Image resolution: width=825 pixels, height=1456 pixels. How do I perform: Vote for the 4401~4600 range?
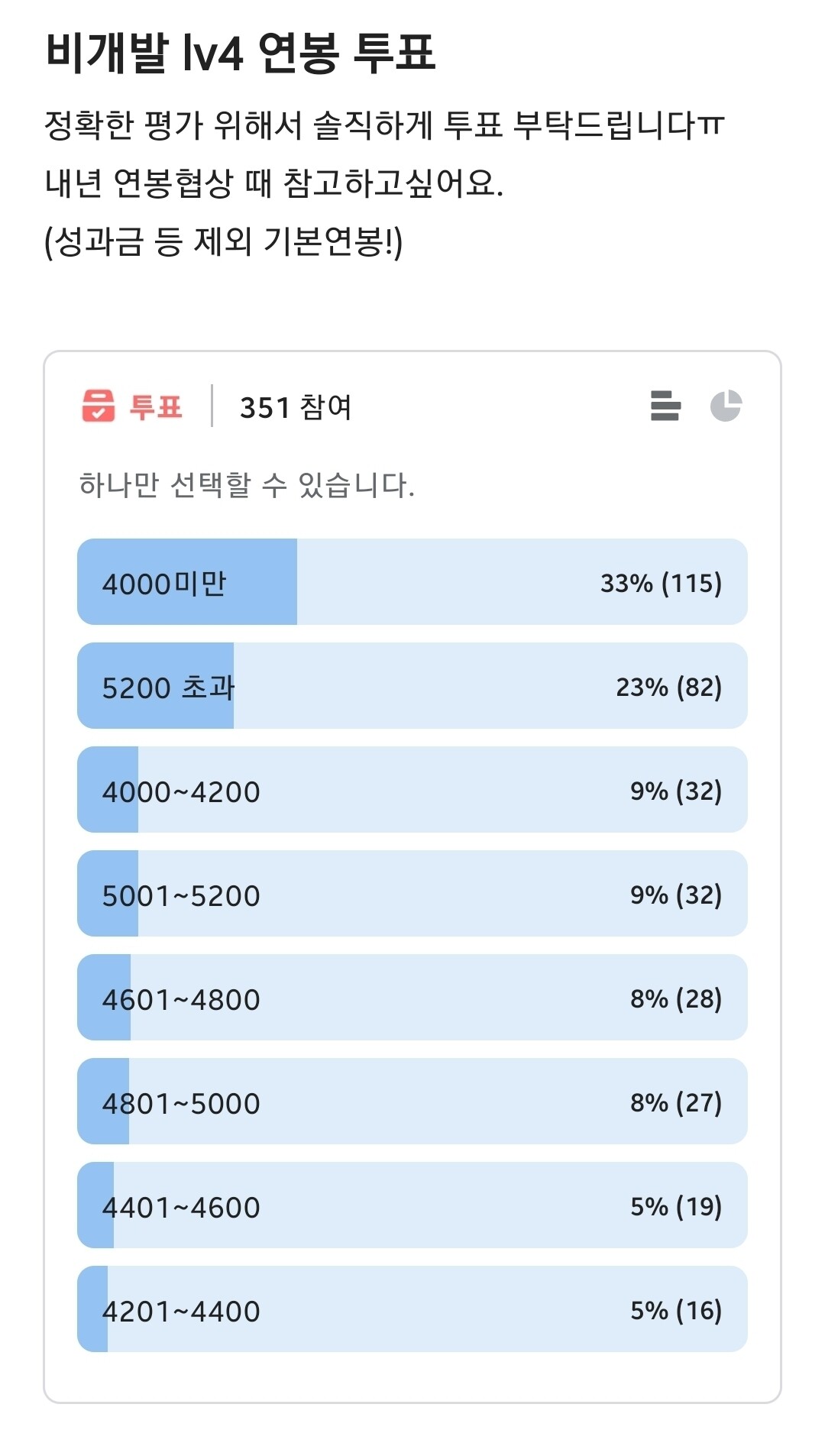412,1207
